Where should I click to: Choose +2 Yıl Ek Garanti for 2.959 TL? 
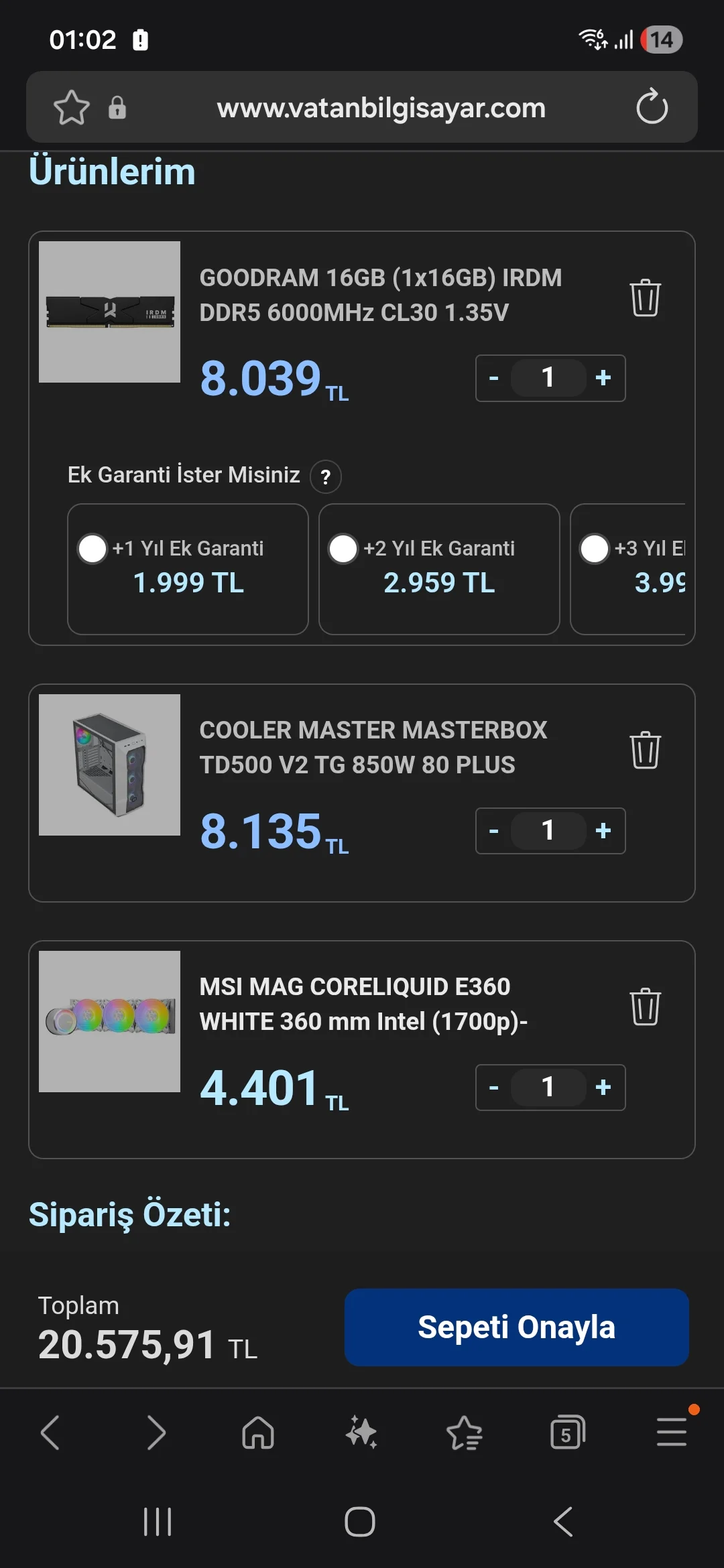pyautogui.click(x=343, y=549)
